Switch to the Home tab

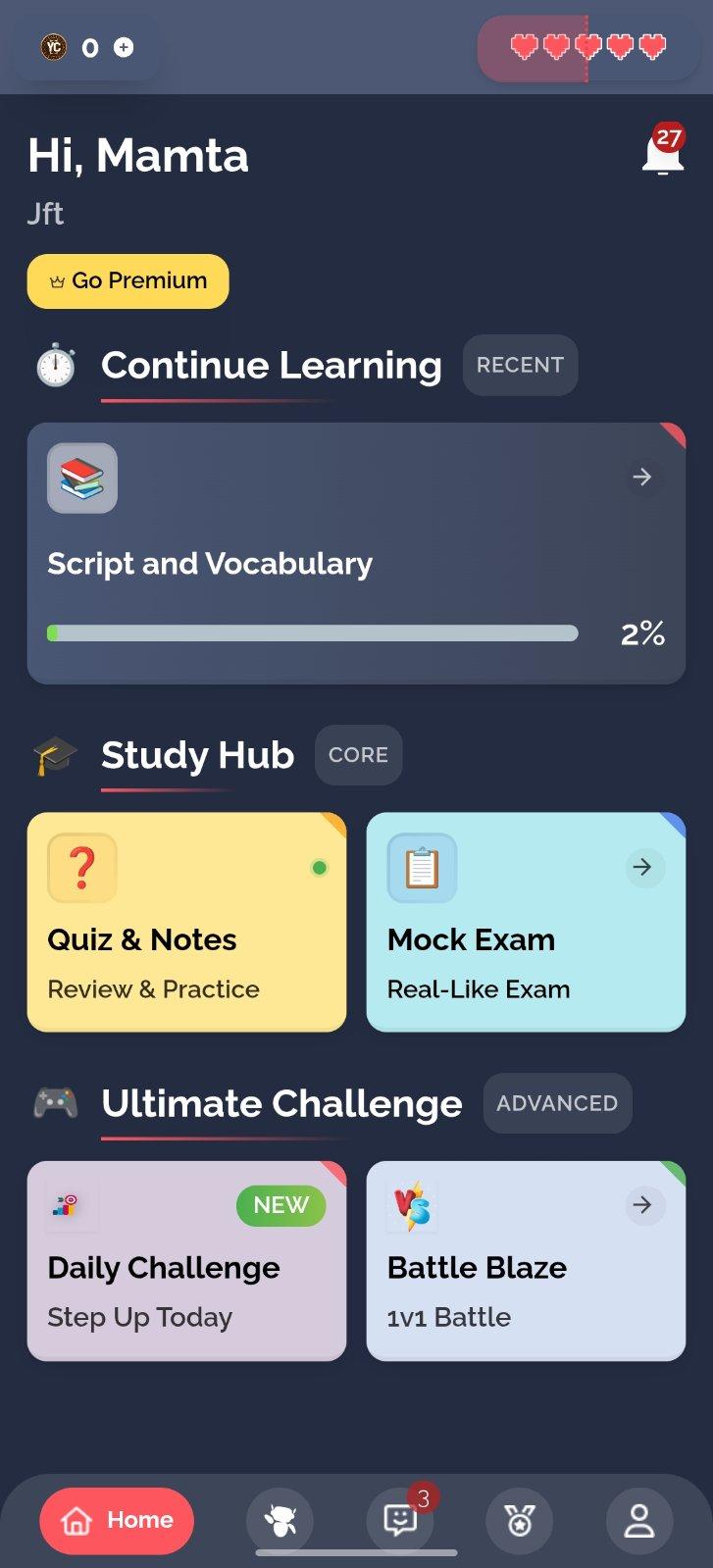click(117, 1521)
